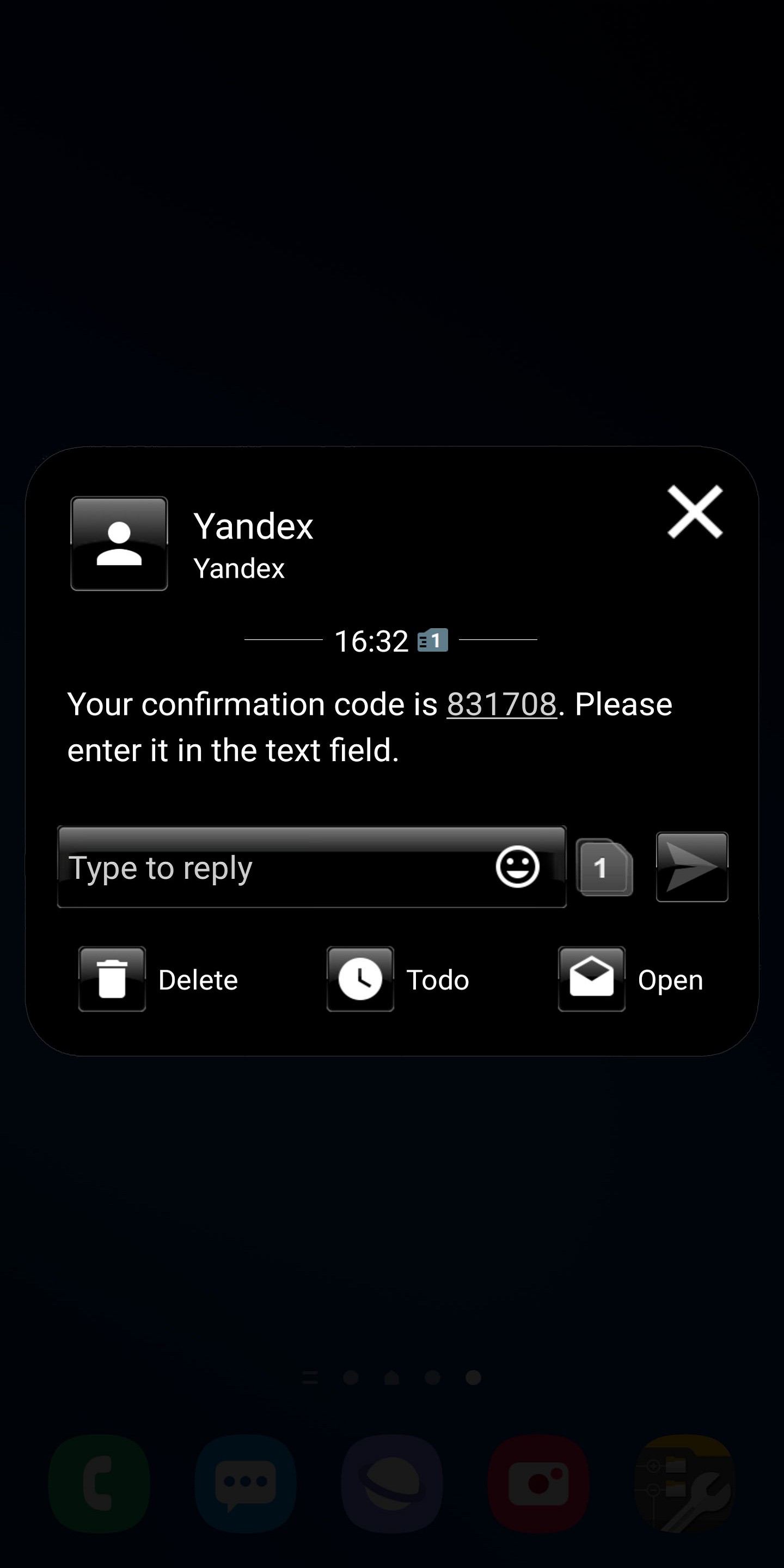Switch SIM card with the 1 button

(x=603, y=867)
